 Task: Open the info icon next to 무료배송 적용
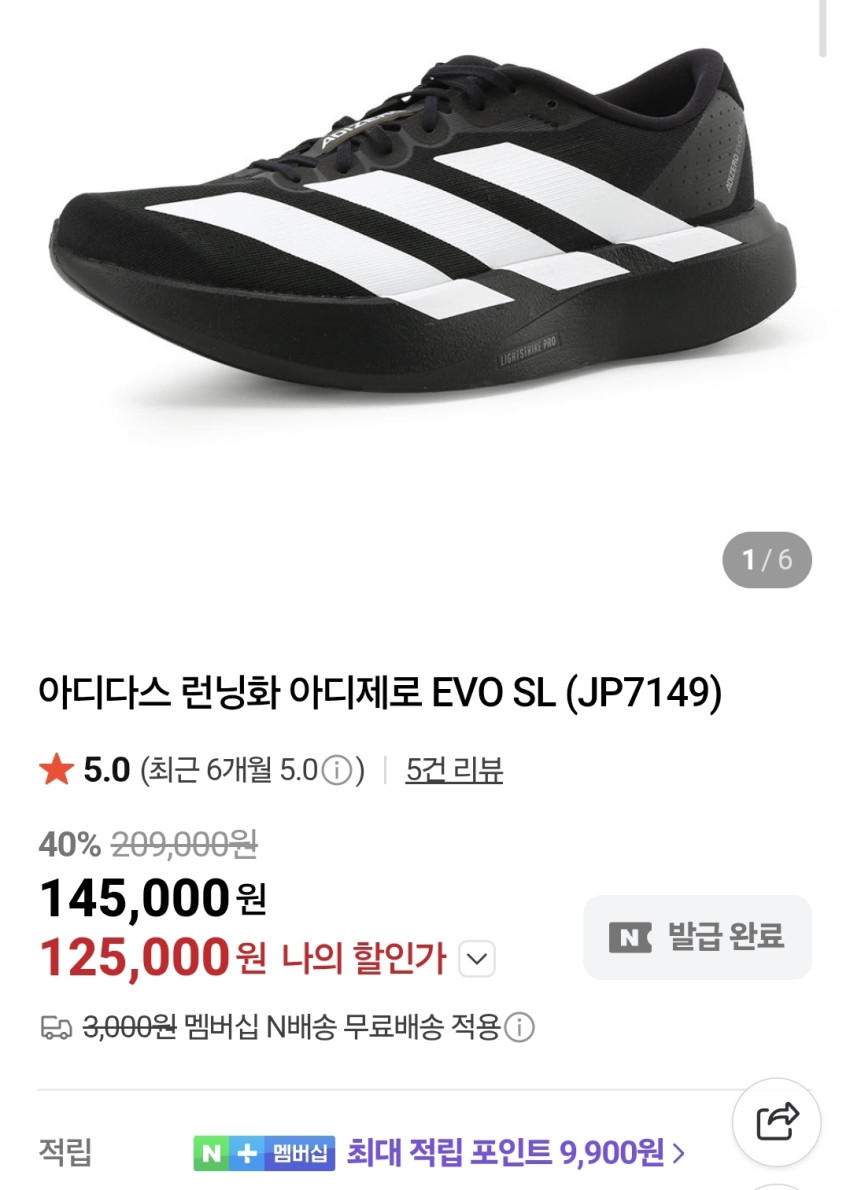(x=519, y=1027)
